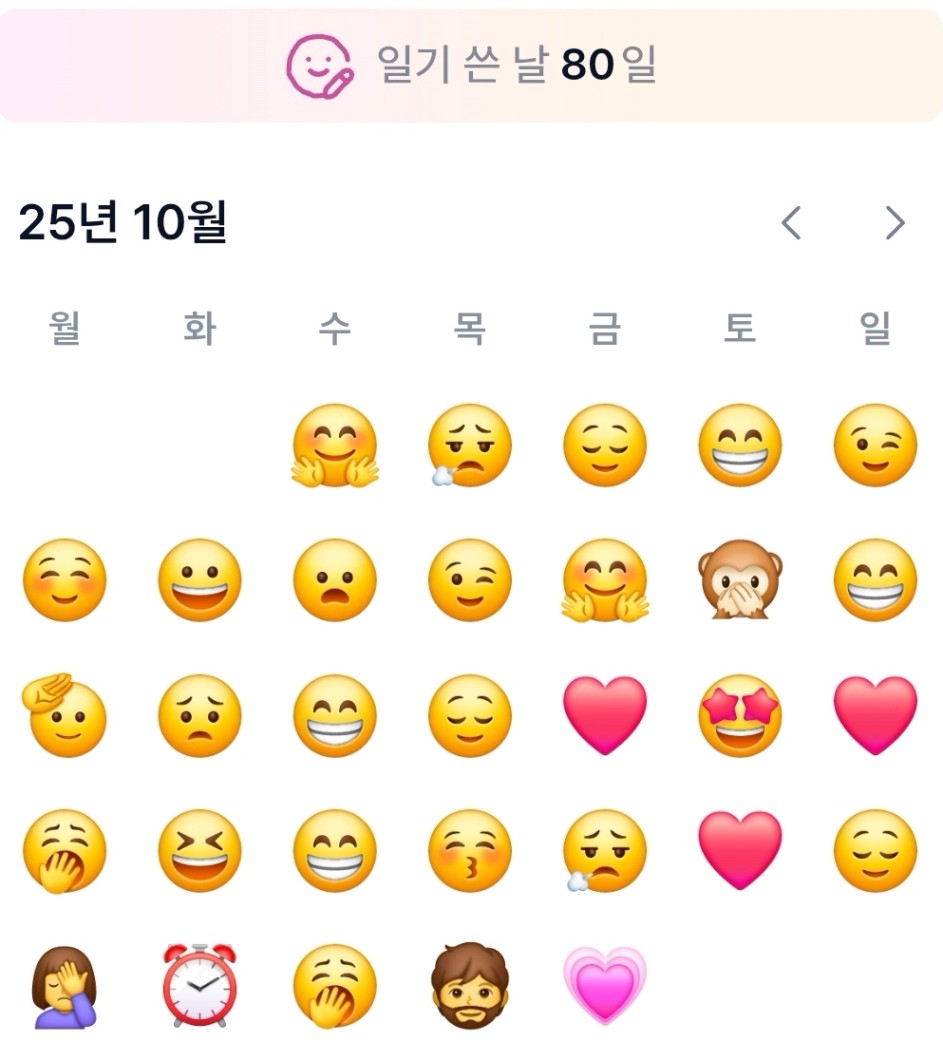
Task: Open the monkey covering mouth diary entry
Action: (739, 580)
